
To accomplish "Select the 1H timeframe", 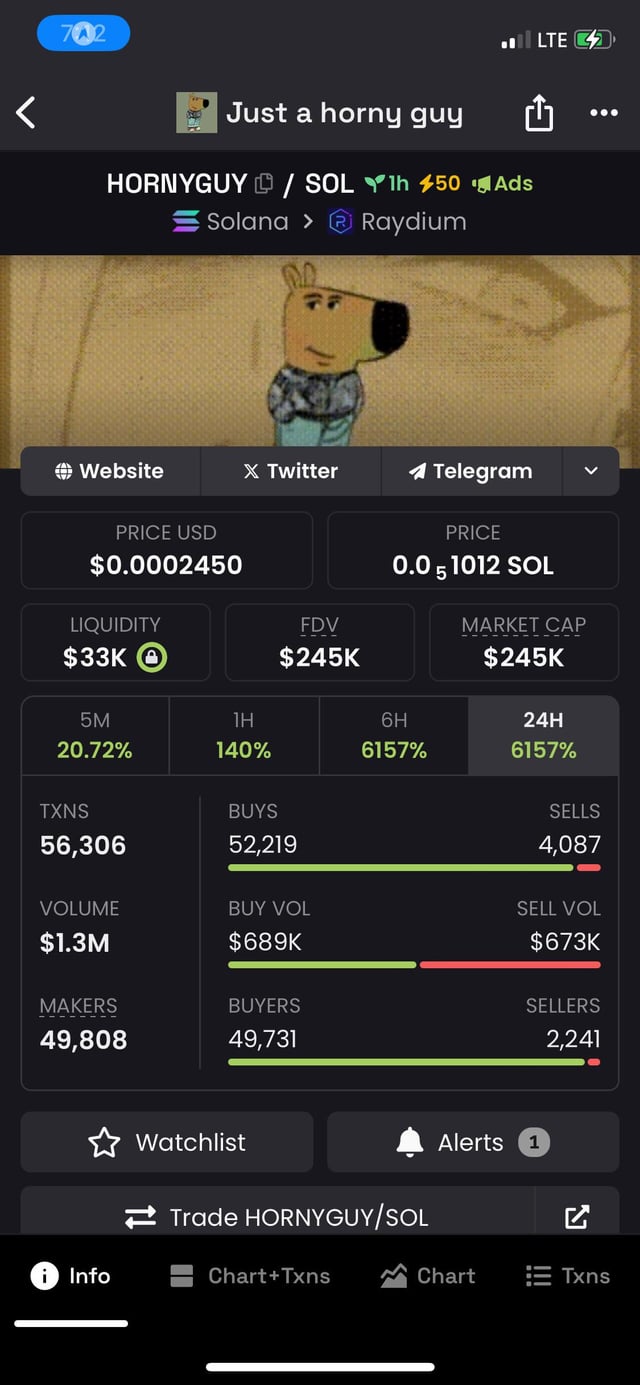I will [244, 735].
